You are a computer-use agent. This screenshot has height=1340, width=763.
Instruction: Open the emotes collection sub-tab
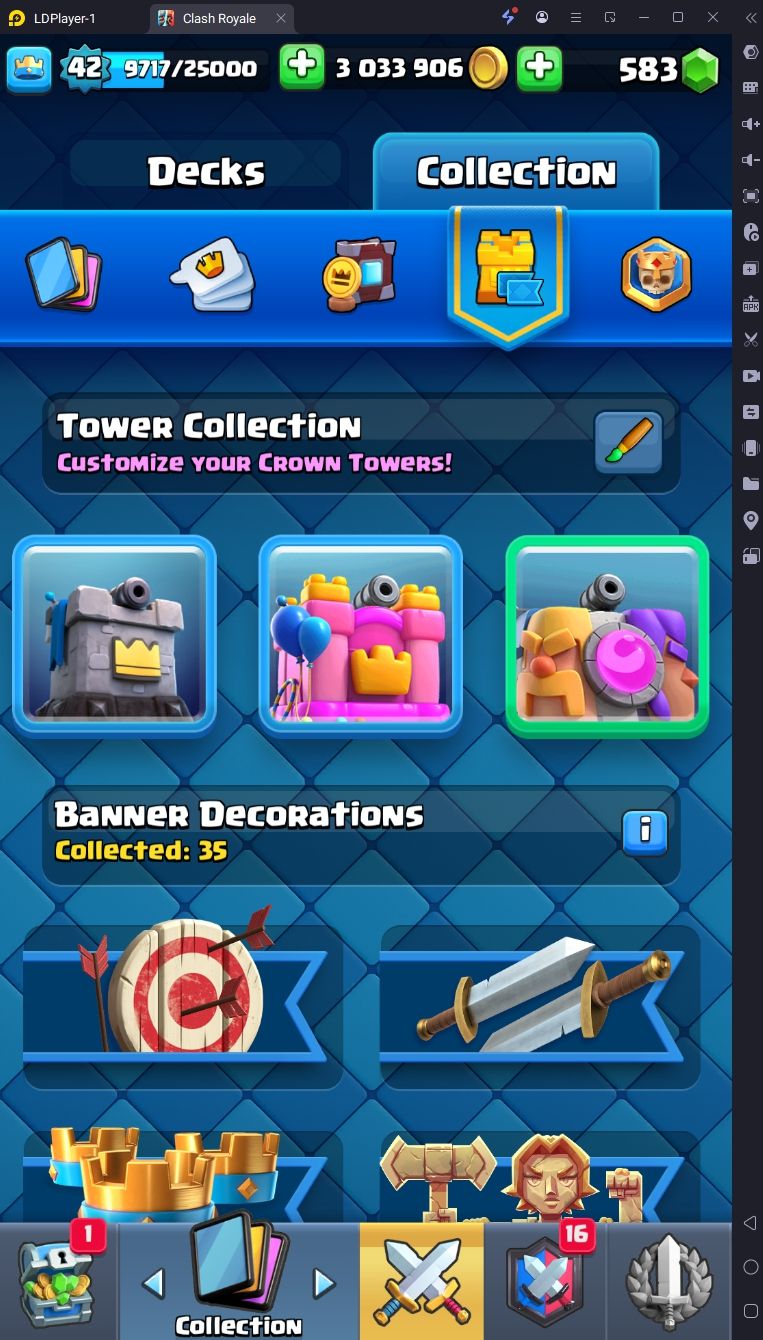pos(212,273)
